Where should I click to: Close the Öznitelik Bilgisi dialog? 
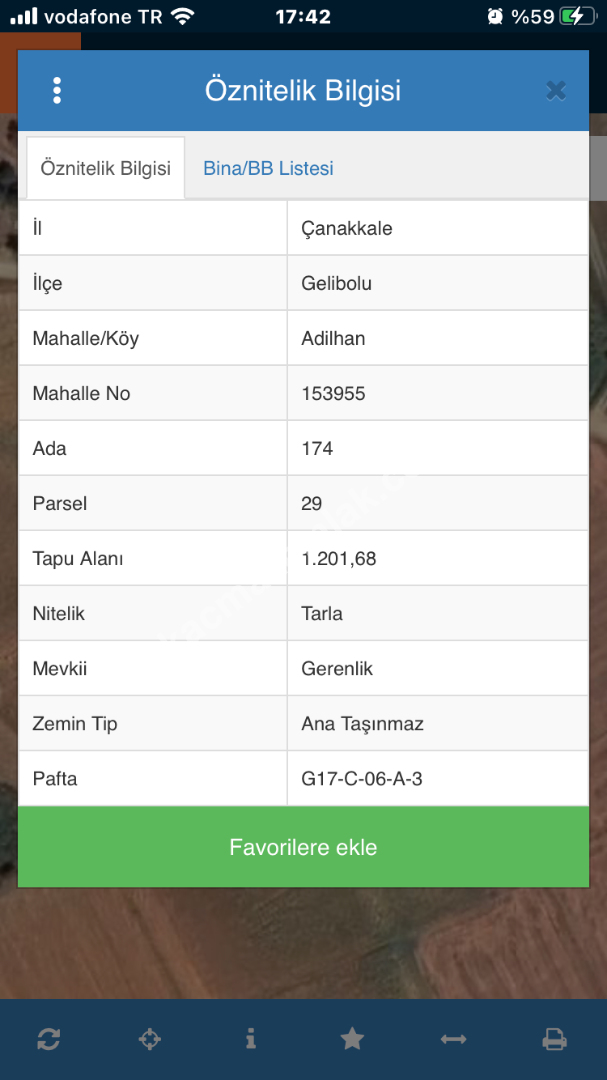coord(556,91)
